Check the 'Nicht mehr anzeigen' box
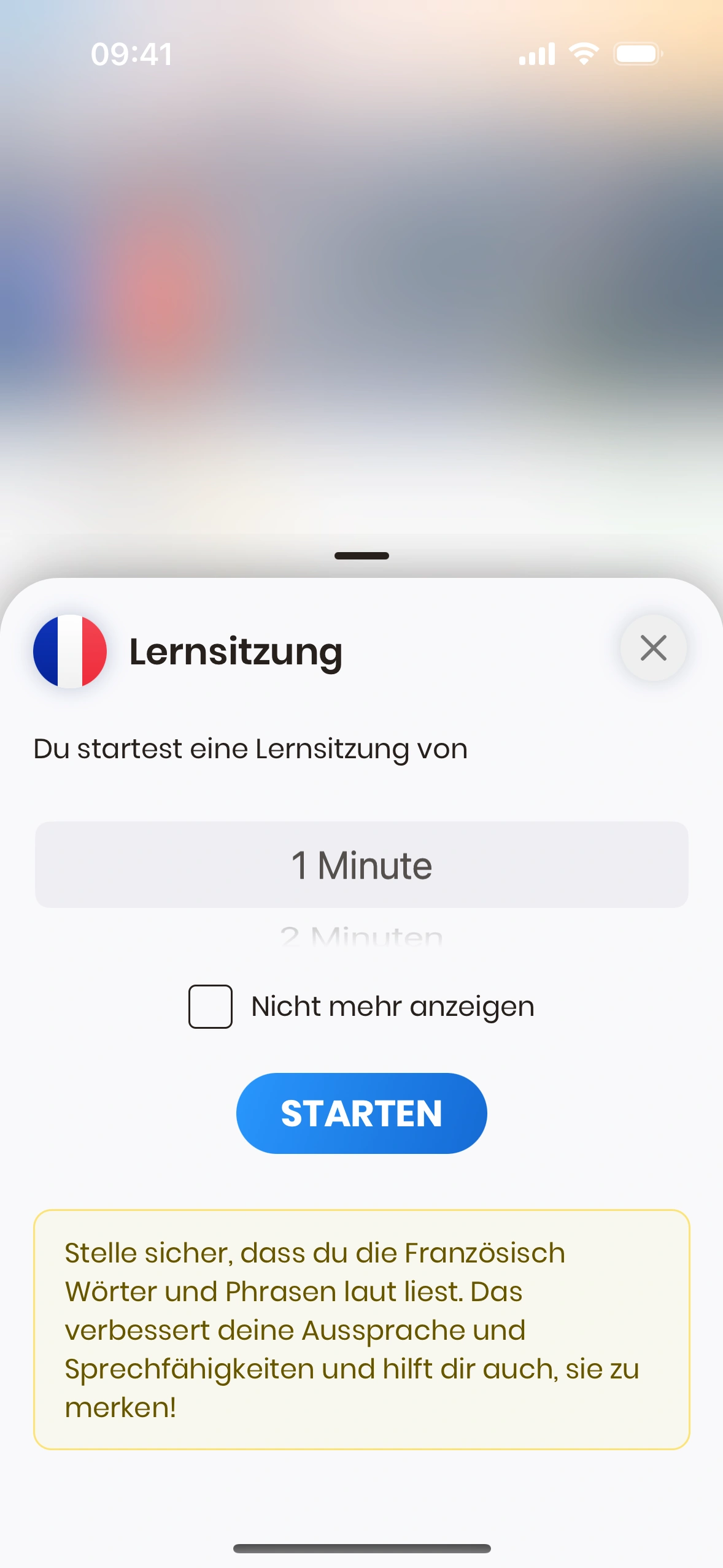The width and height of the screenshot is (723, 1568). coord(210,1006)
